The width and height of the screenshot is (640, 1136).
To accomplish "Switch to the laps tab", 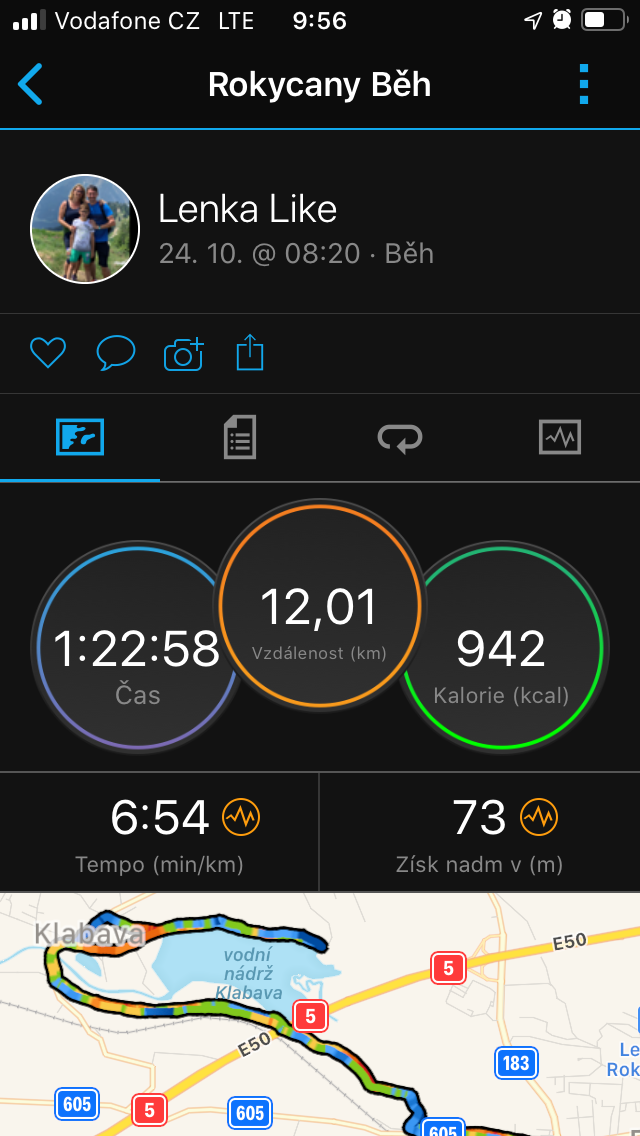I will coord(399,438).
